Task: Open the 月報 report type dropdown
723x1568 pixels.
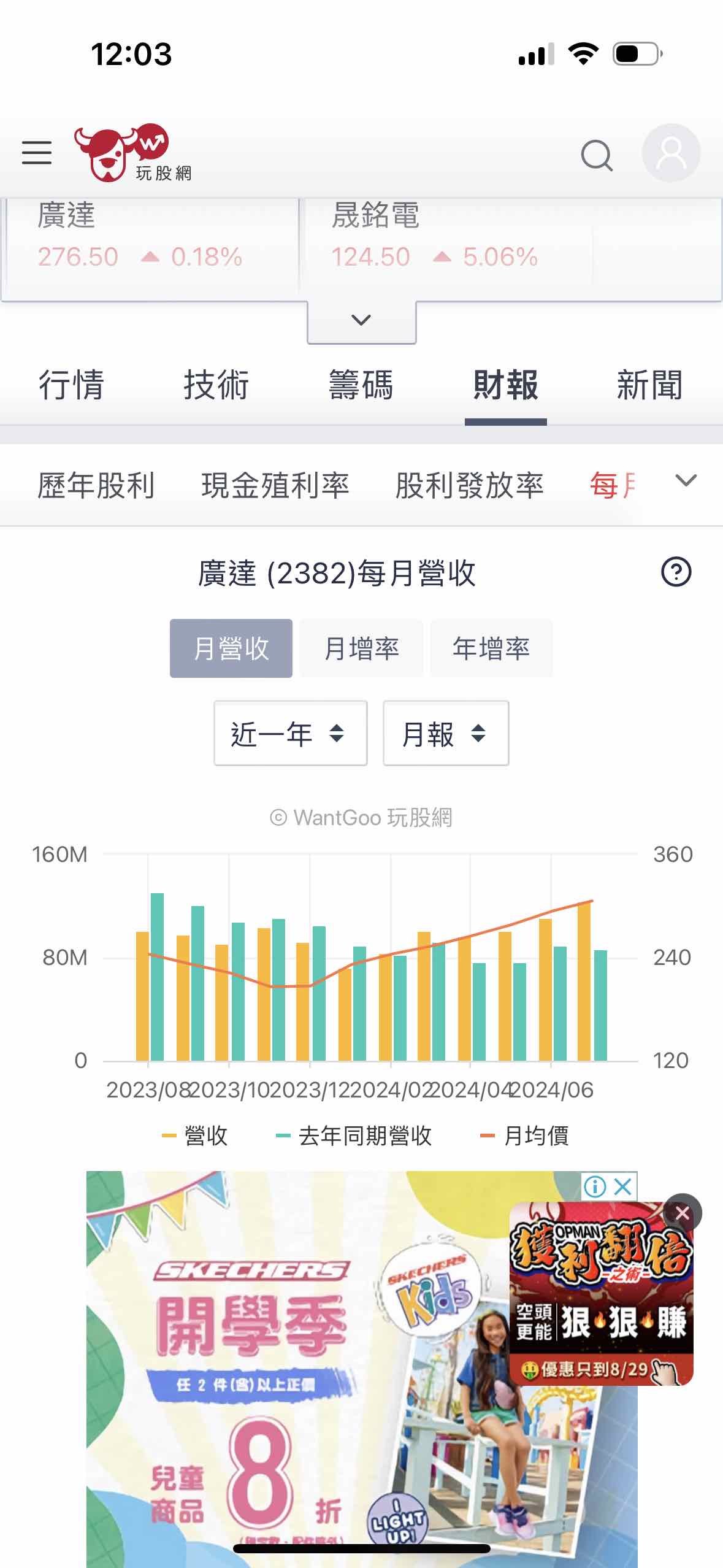Action: click(445, 733)
